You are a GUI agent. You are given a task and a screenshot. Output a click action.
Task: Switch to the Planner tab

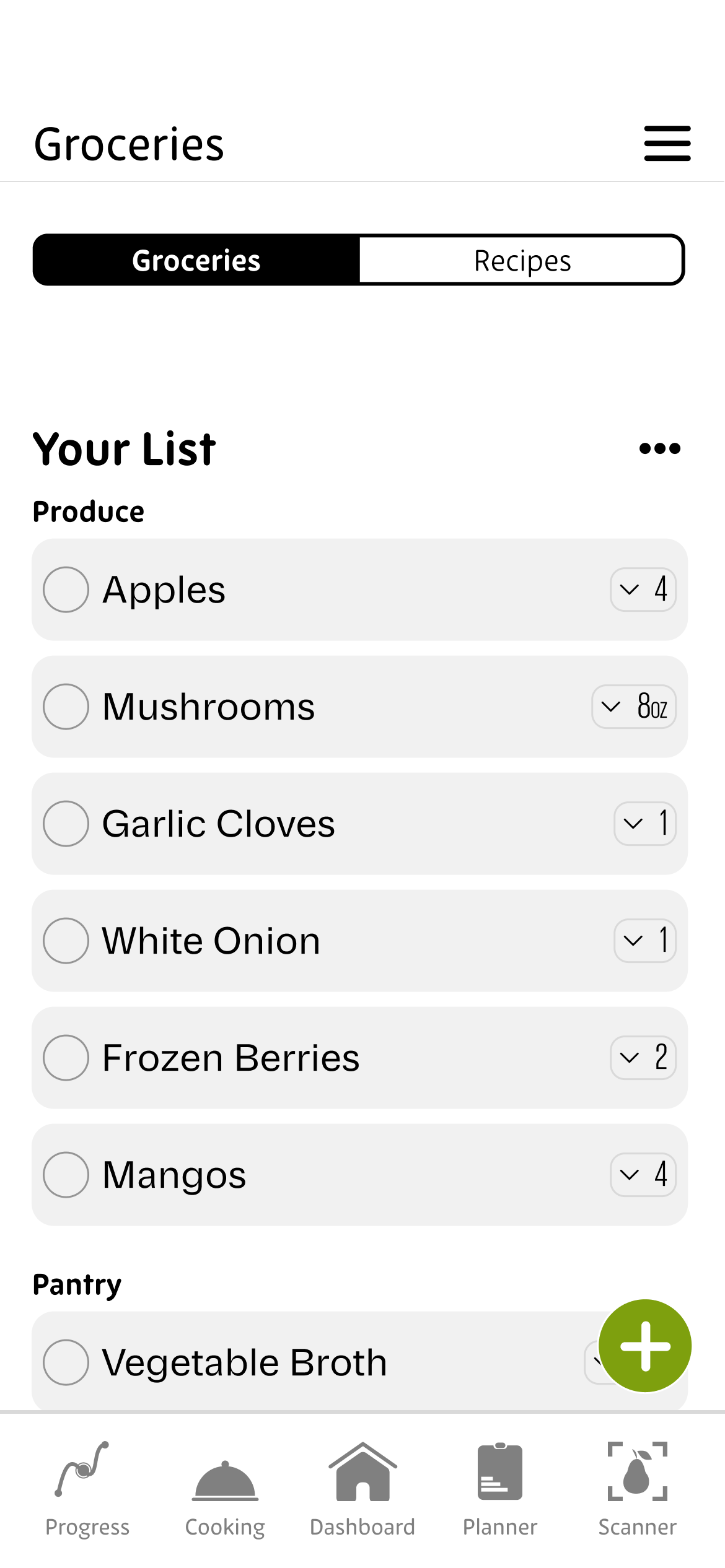[499, 1489]
